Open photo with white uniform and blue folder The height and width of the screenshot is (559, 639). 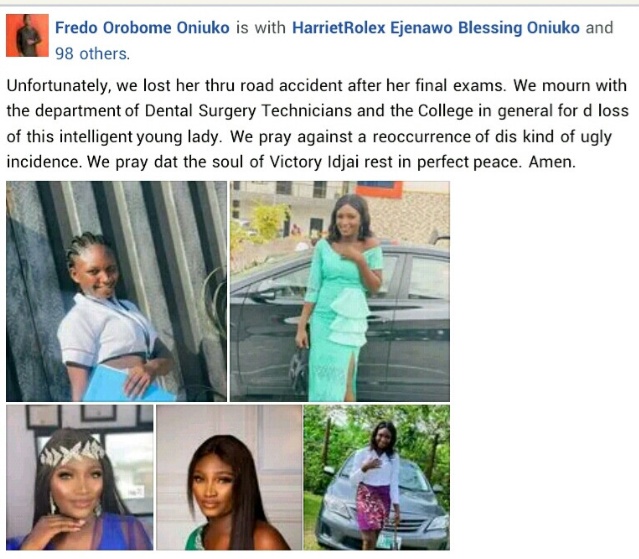[116, 292]
